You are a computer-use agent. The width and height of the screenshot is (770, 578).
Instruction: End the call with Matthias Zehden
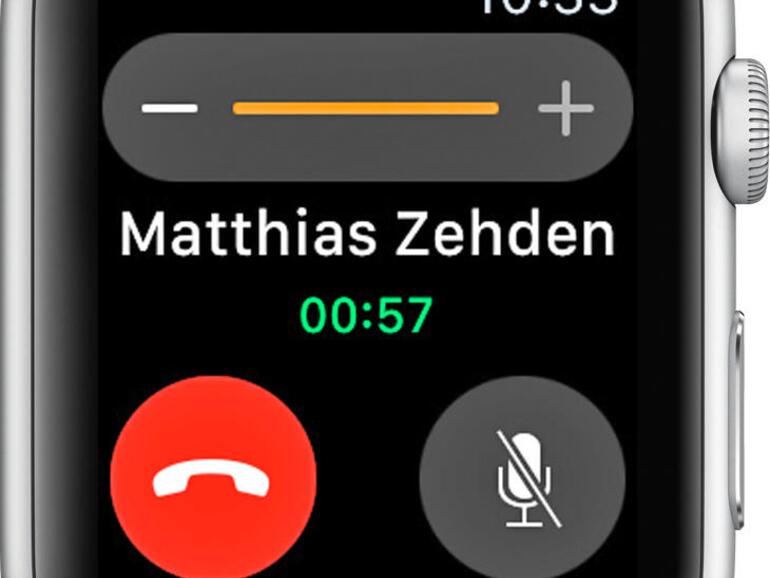(213, 480)
